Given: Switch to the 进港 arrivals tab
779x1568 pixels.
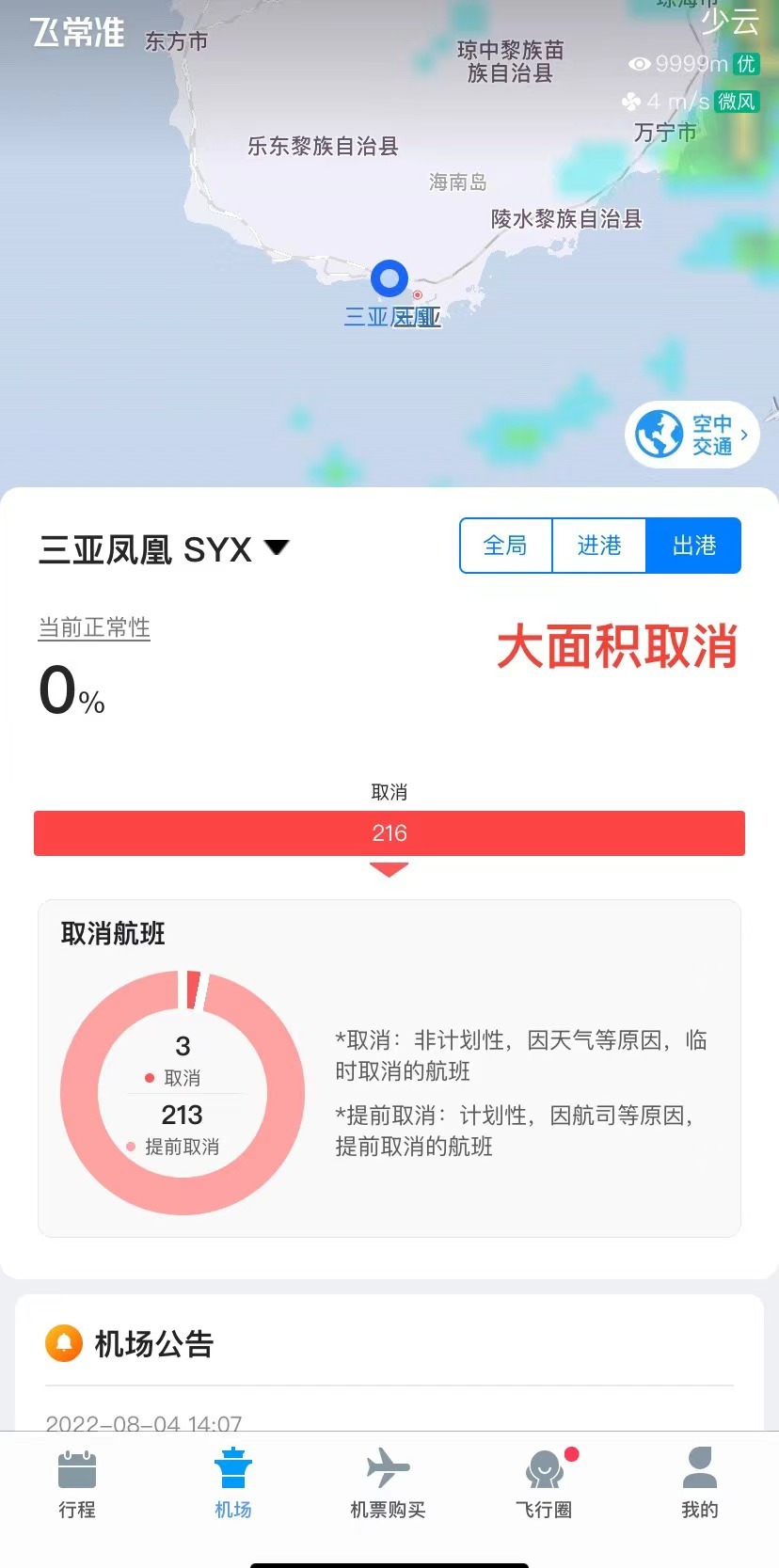Looking at the screenshot, I should click(x=599, y=546).
